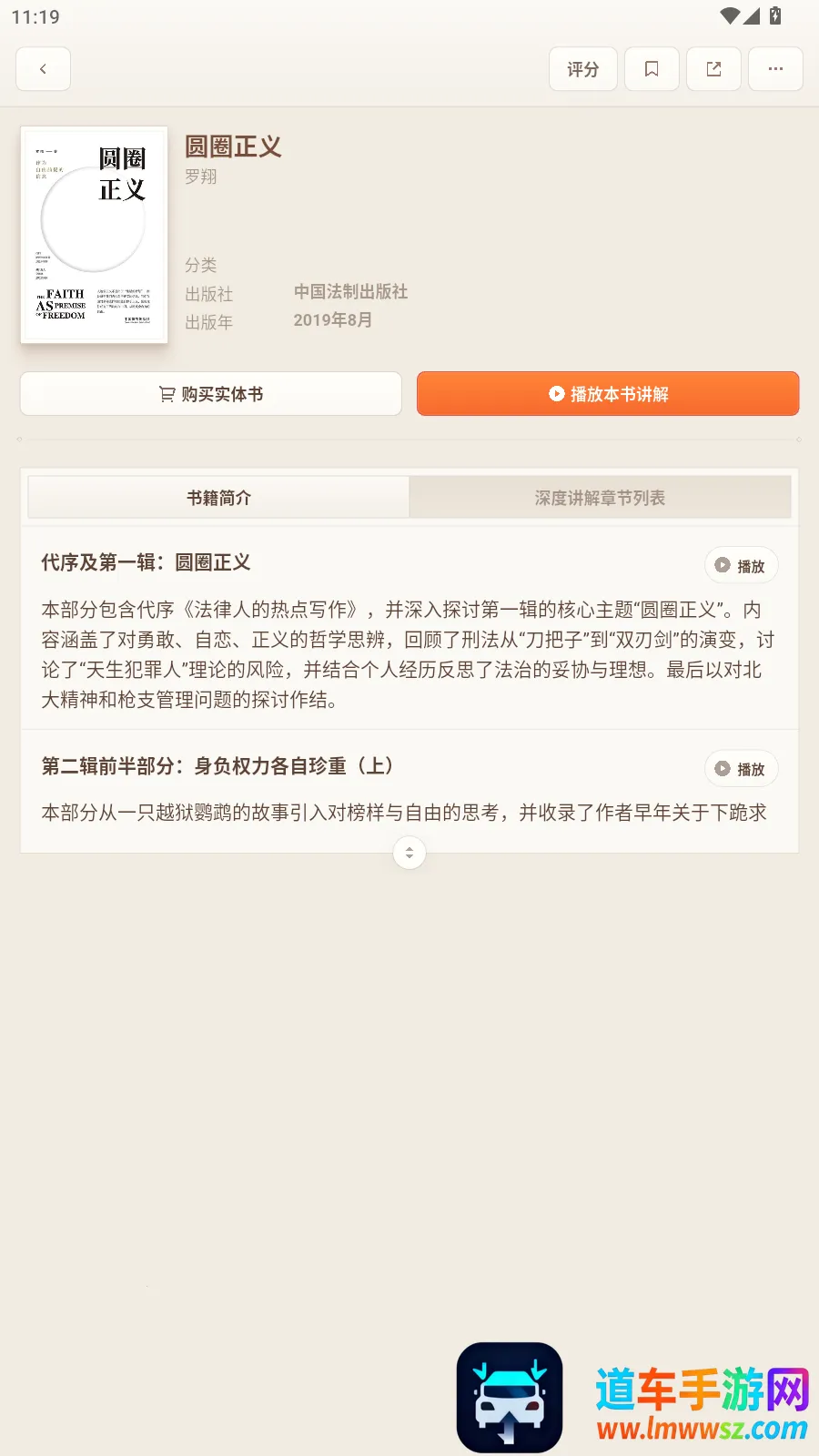Open the 圆圈正义 book cover image
This screenshot has width=819, height=1456.
pos(94,235)
